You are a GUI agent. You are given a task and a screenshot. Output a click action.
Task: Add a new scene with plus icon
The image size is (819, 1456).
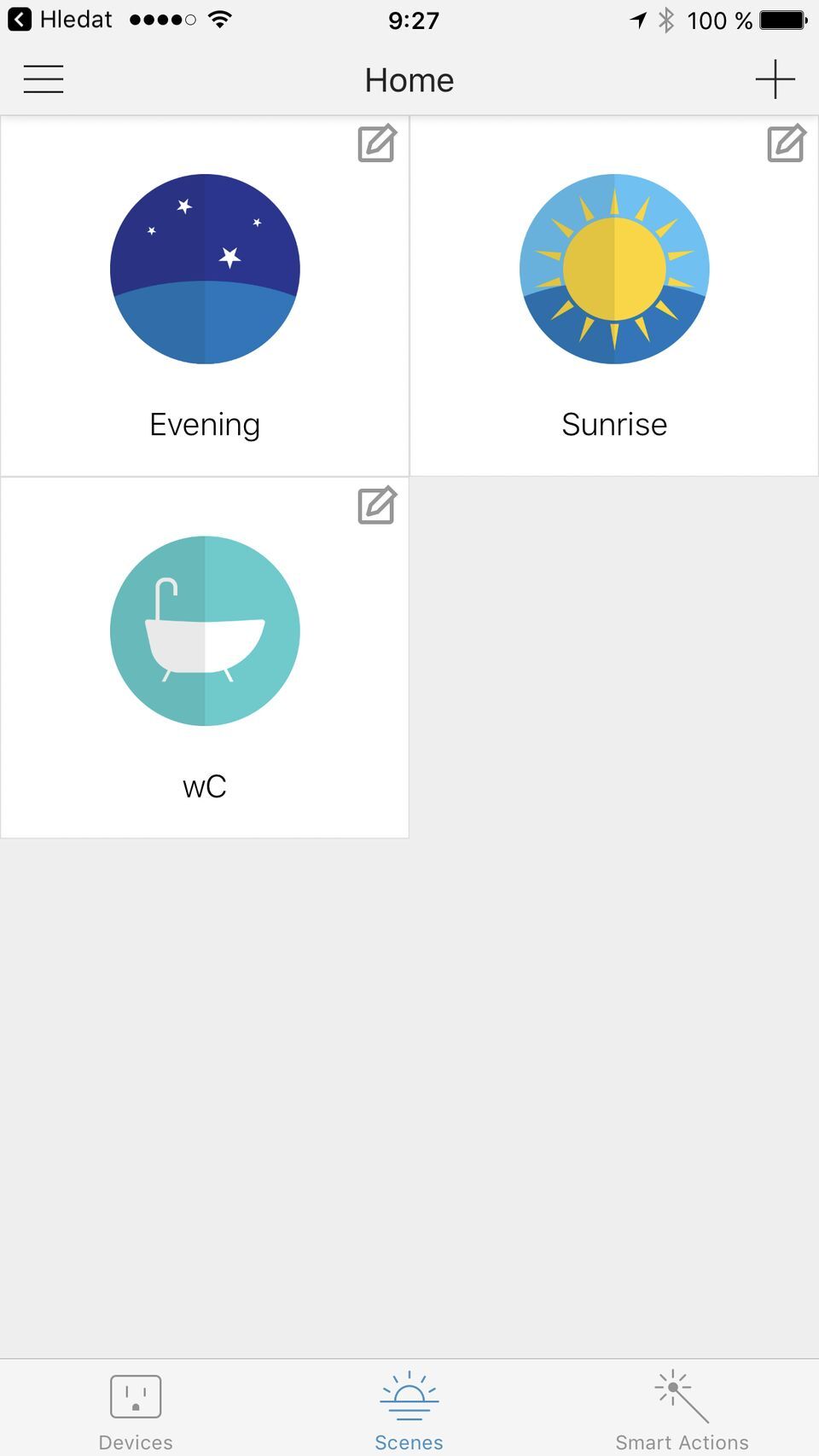click(x=775, y=79)
